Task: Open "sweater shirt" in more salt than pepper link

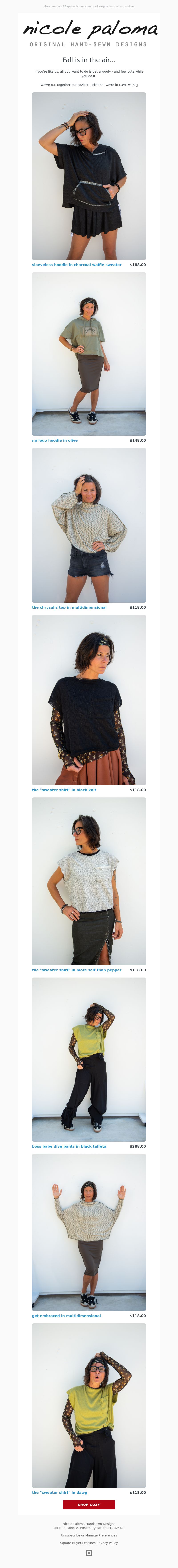Action: coord(76,970)
